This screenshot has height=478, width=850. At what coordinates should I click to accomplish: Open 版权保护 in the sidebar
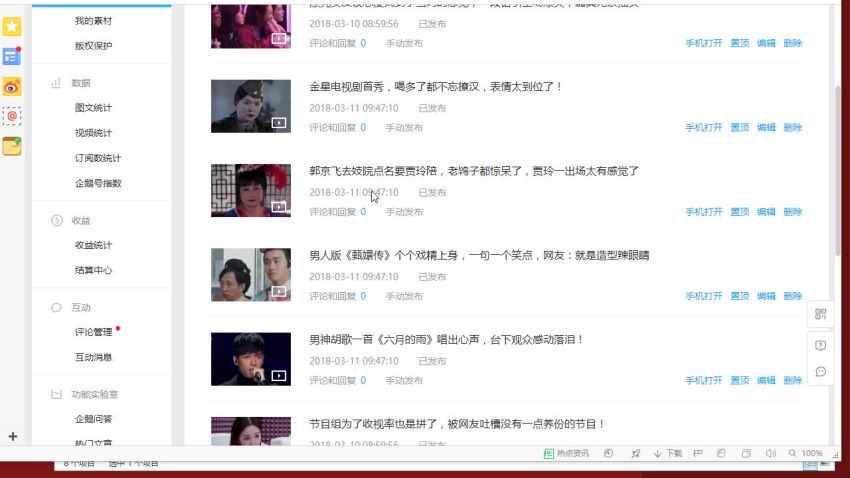click(x=93, y=45)
